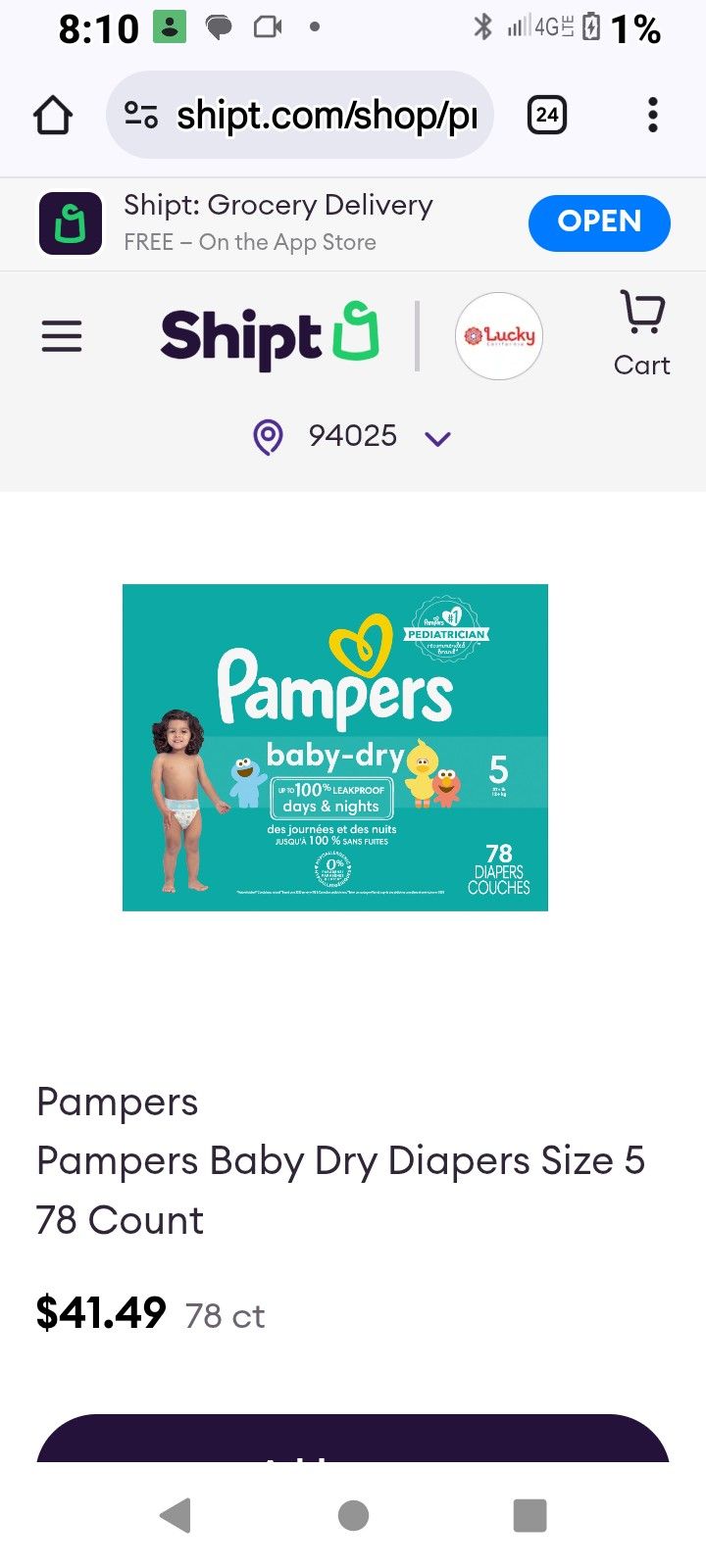Open the Shipt hamburger menu

(62, 336)
